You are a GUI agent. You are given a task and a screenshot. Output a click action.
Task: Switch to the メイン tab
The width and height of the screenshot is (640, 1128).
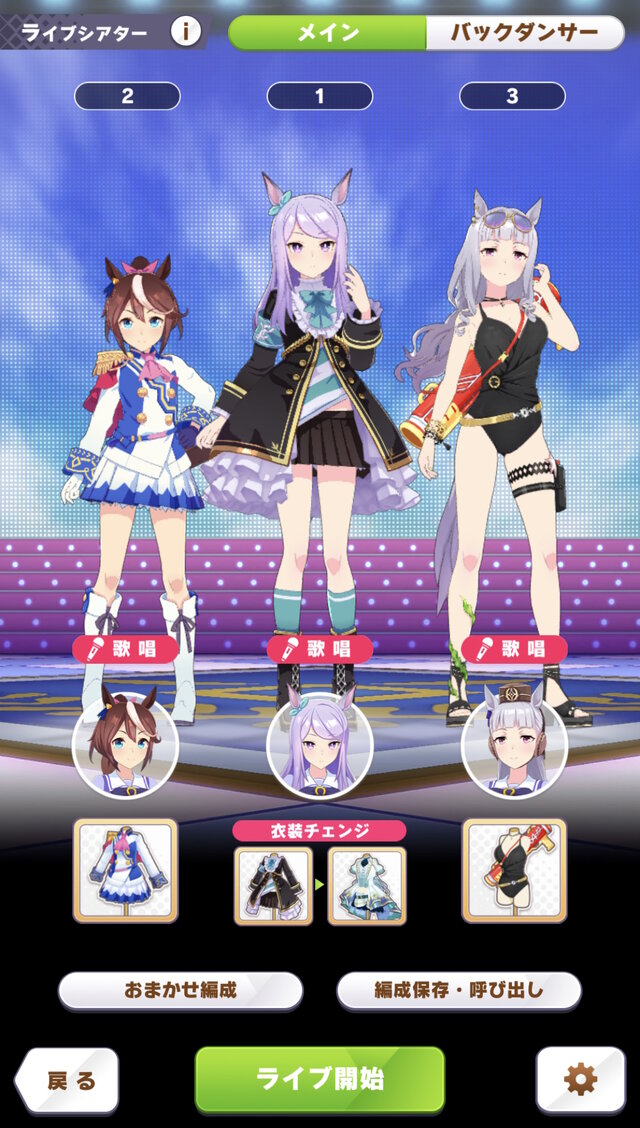328,32
